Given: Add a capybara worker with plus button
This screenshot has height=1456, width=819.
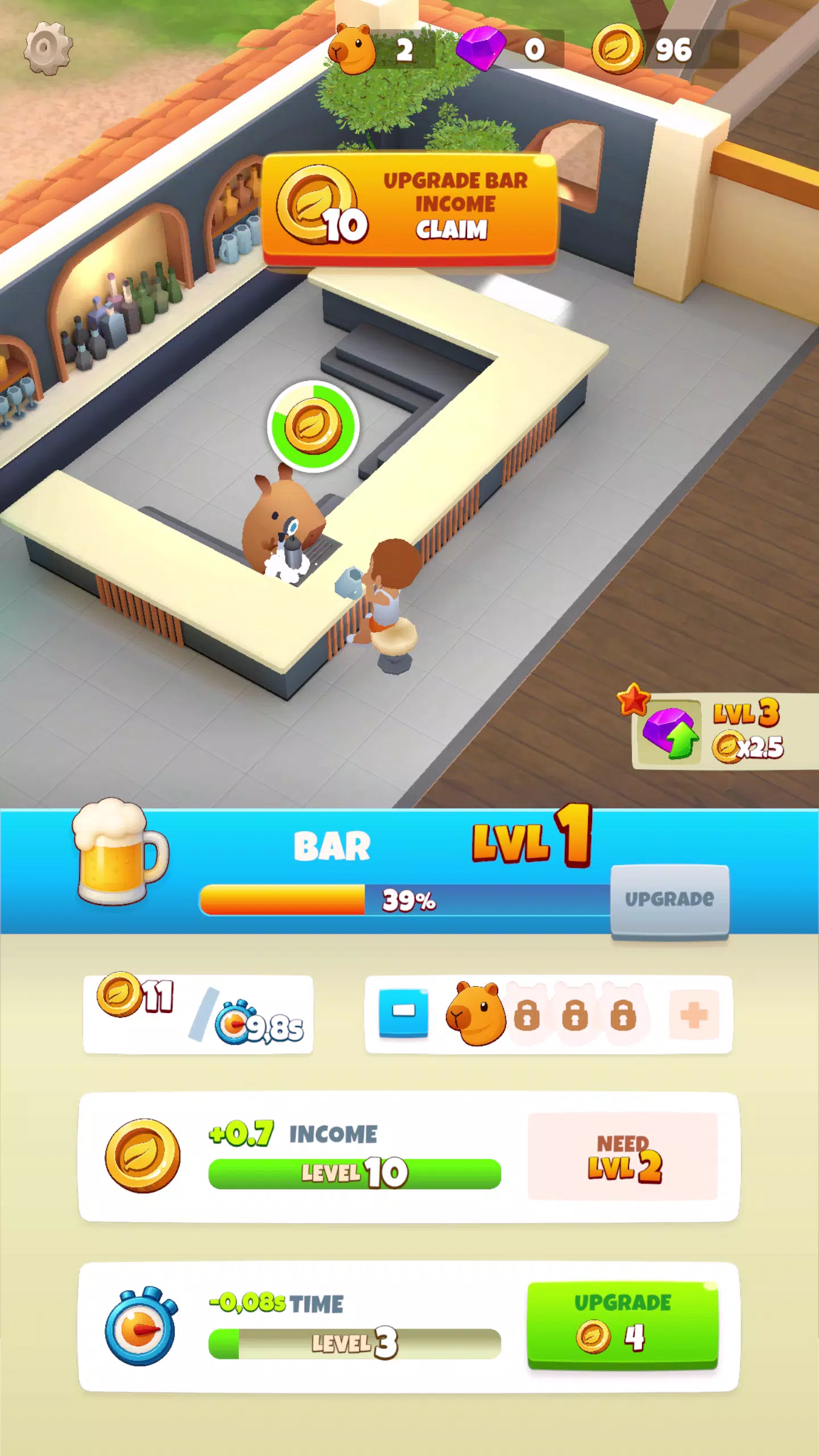Looking at the screenshot, I should point(694,1014).
